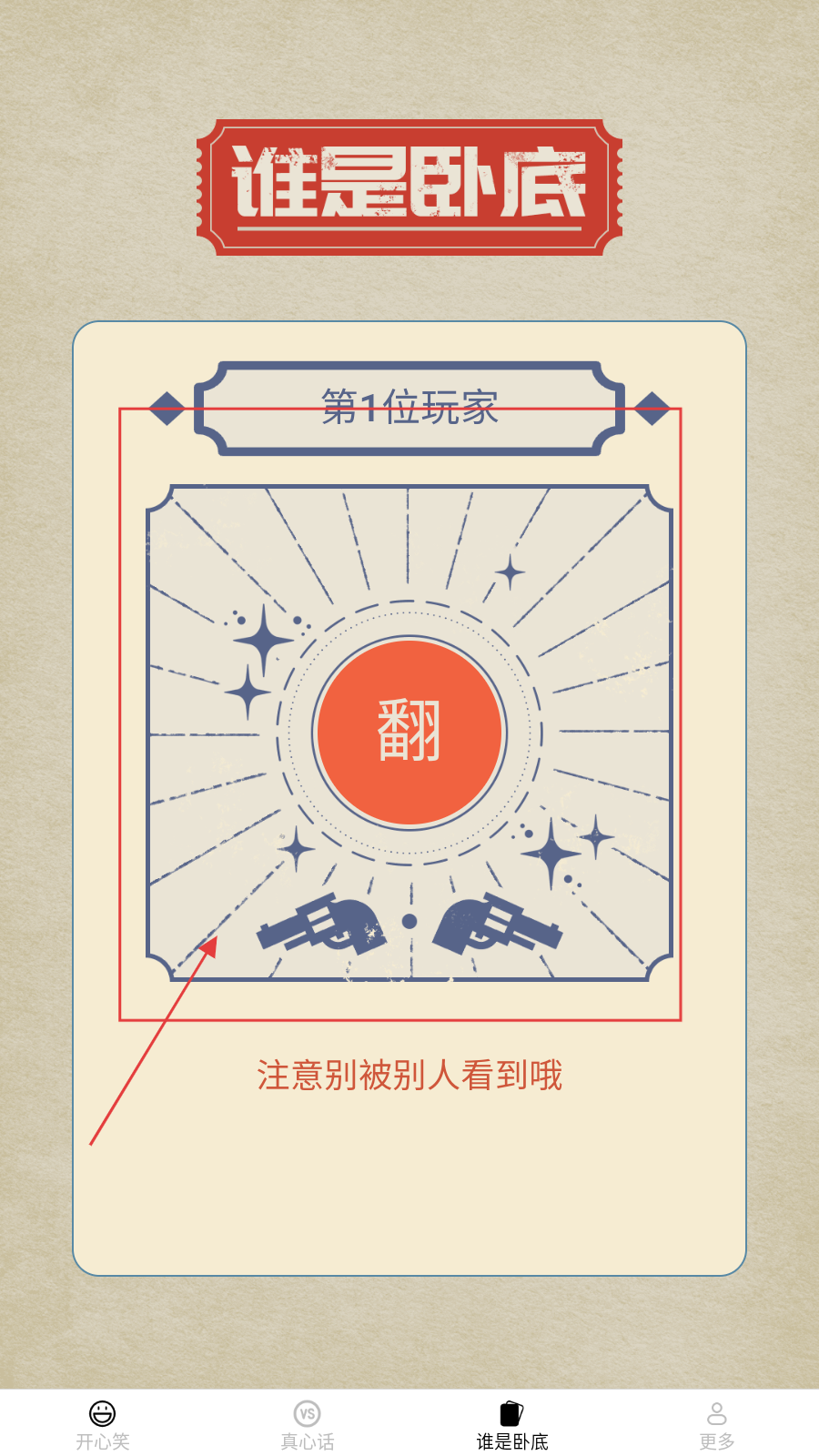Open the 更多 tab
The image size is (819, 1456).
pos(716,1424)
